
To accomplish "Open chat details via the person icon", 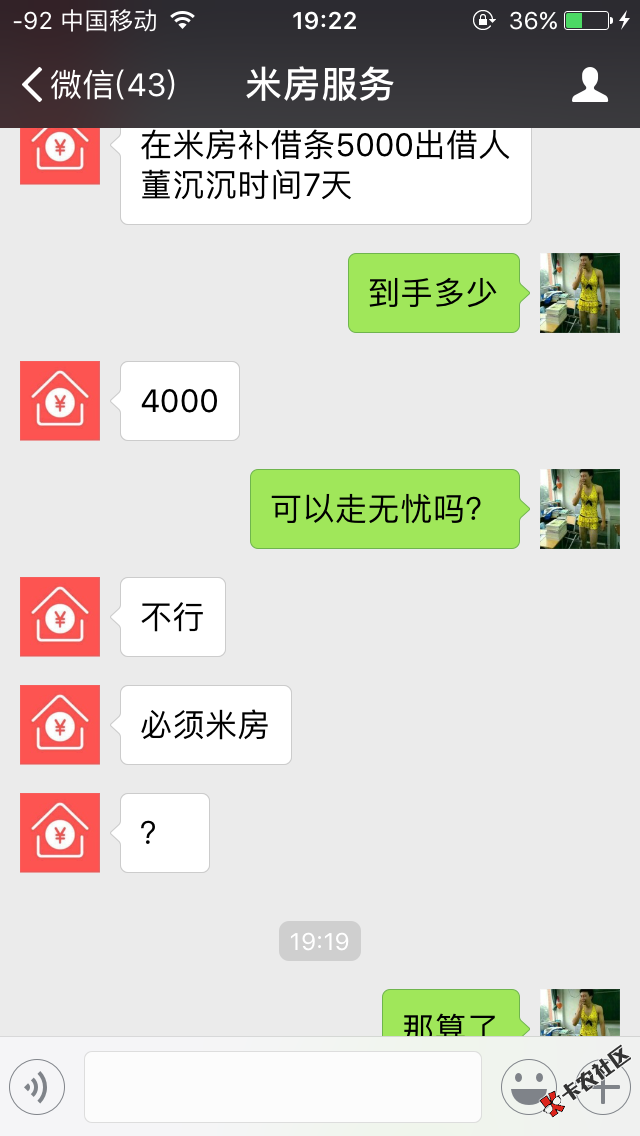I will [x=590, y=85].
